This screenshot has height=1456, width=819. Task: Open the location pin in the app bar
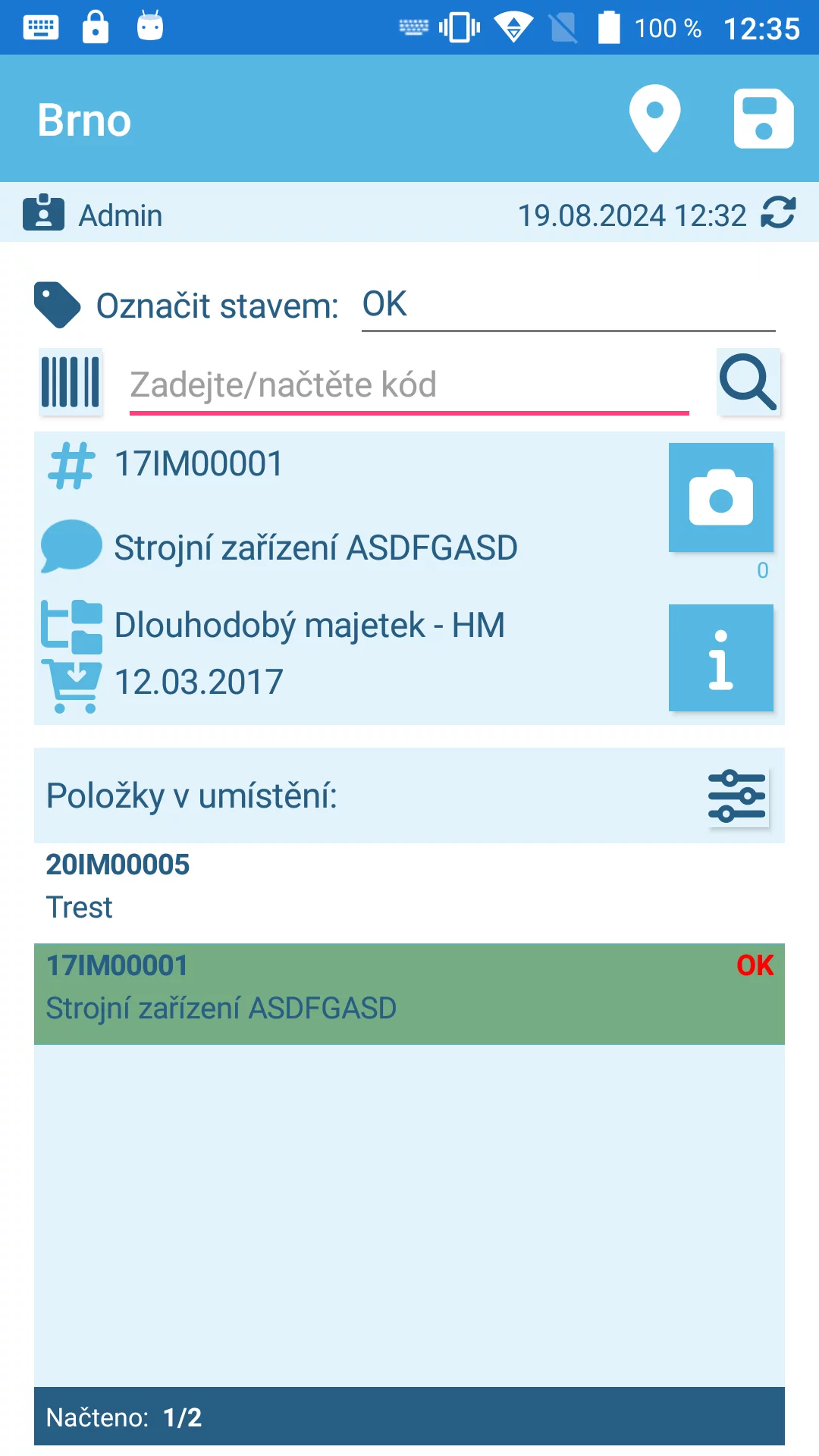[654, 118]
